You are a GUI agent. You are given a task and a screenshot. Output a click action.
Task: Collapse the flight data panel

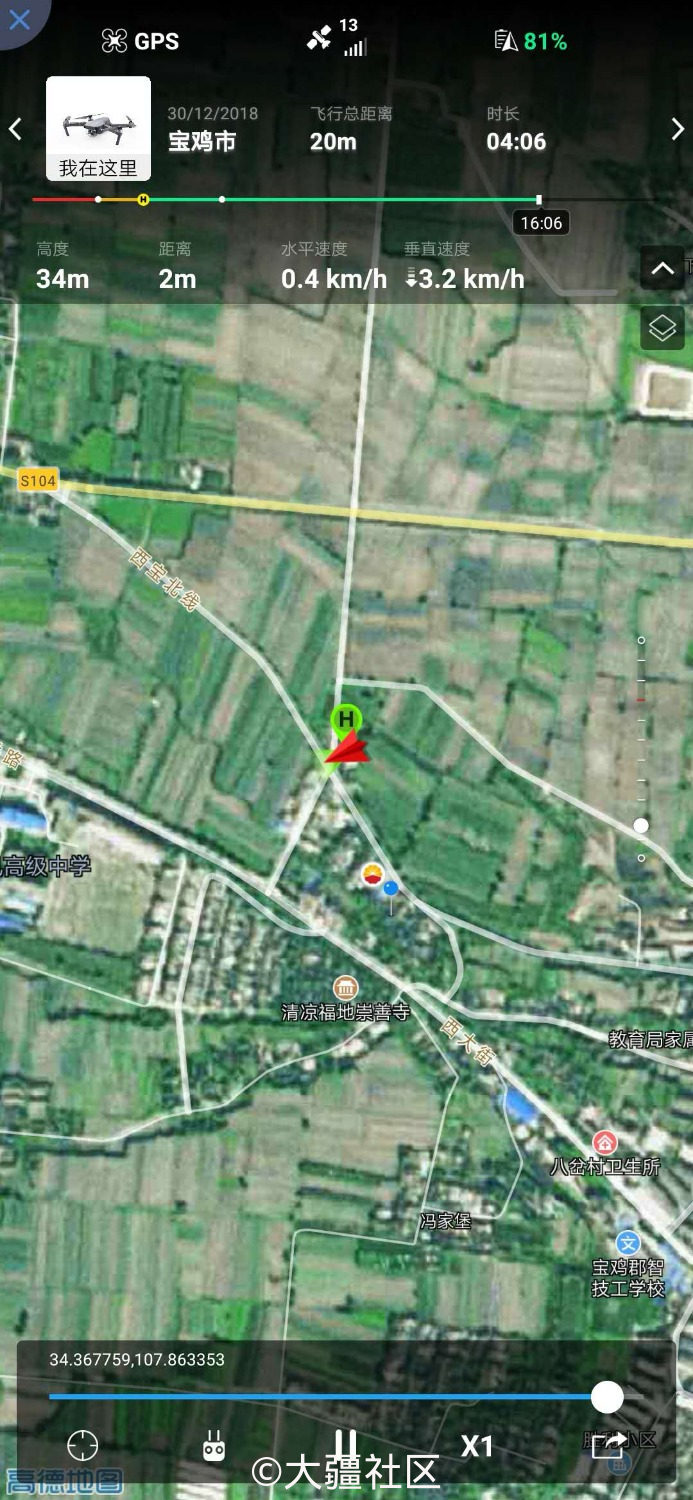tap(662, 268)
